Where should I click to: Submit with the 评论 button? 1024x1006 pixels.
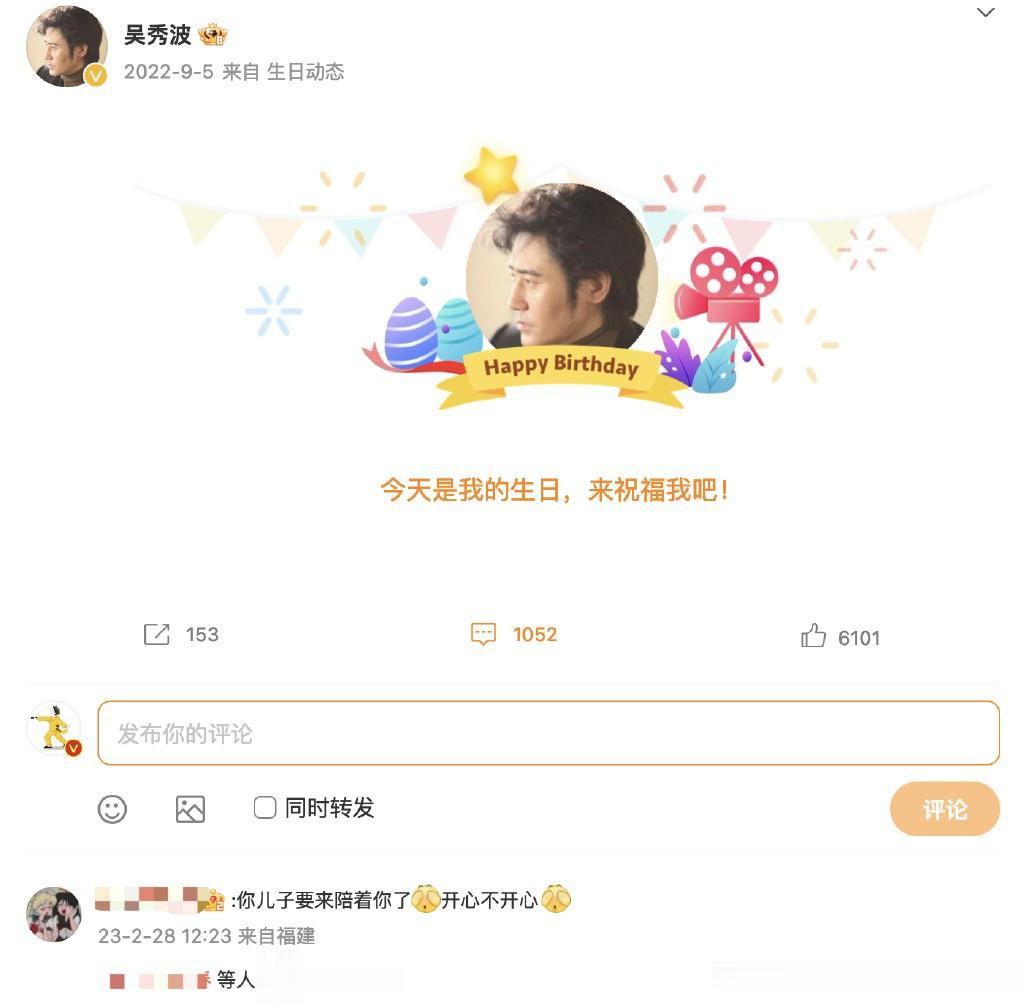click(944, 809)
